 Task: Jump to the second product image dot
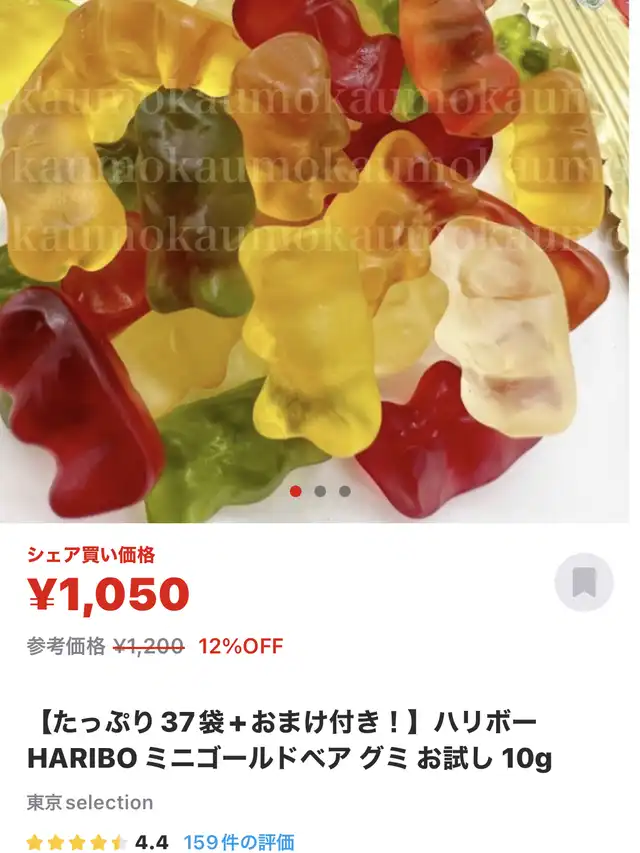[320, 491]
